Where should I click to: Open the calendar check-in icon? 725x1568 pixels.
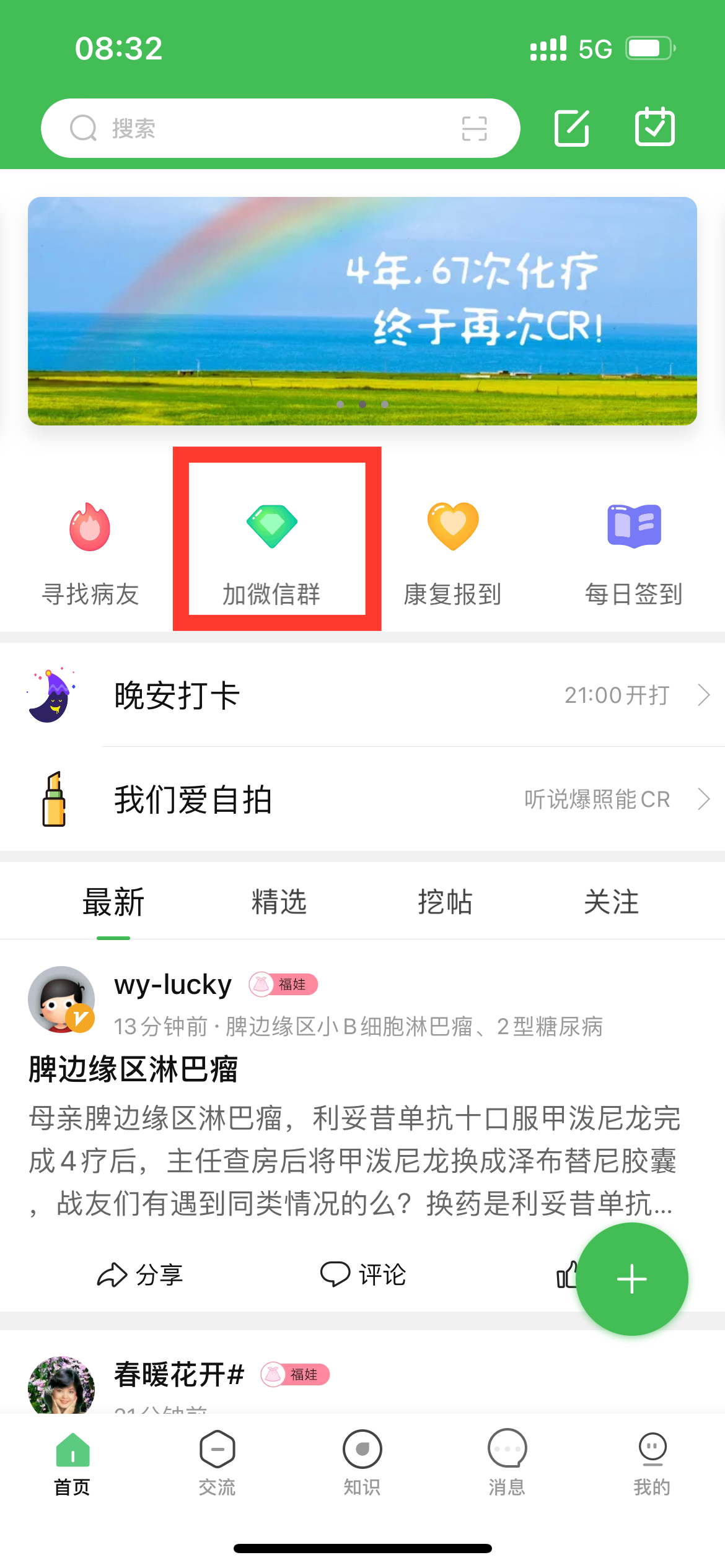tap(654, 128)
